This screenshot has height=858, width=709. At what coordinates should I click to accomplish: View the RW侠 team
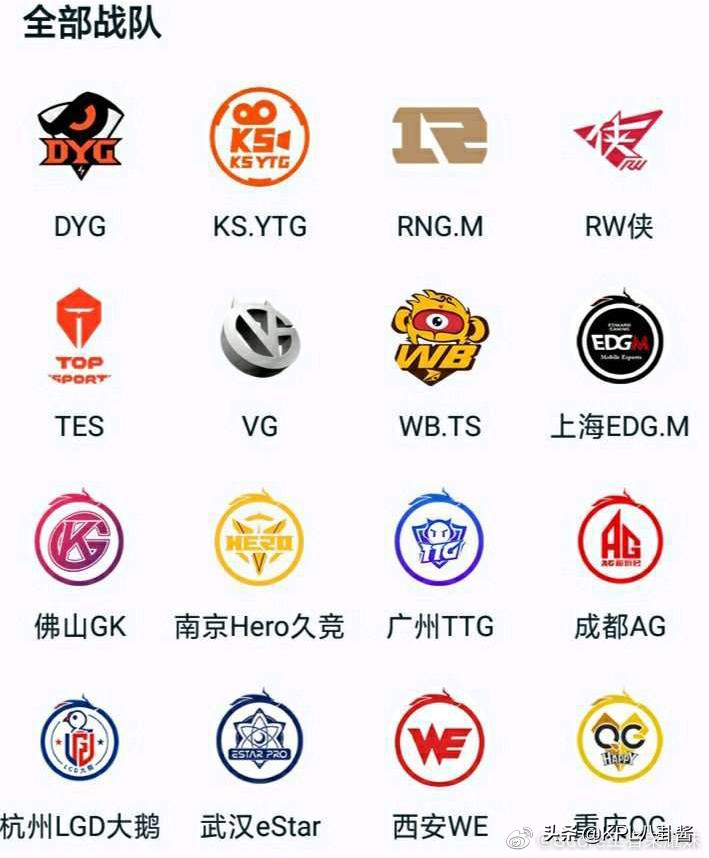[619, 137]
